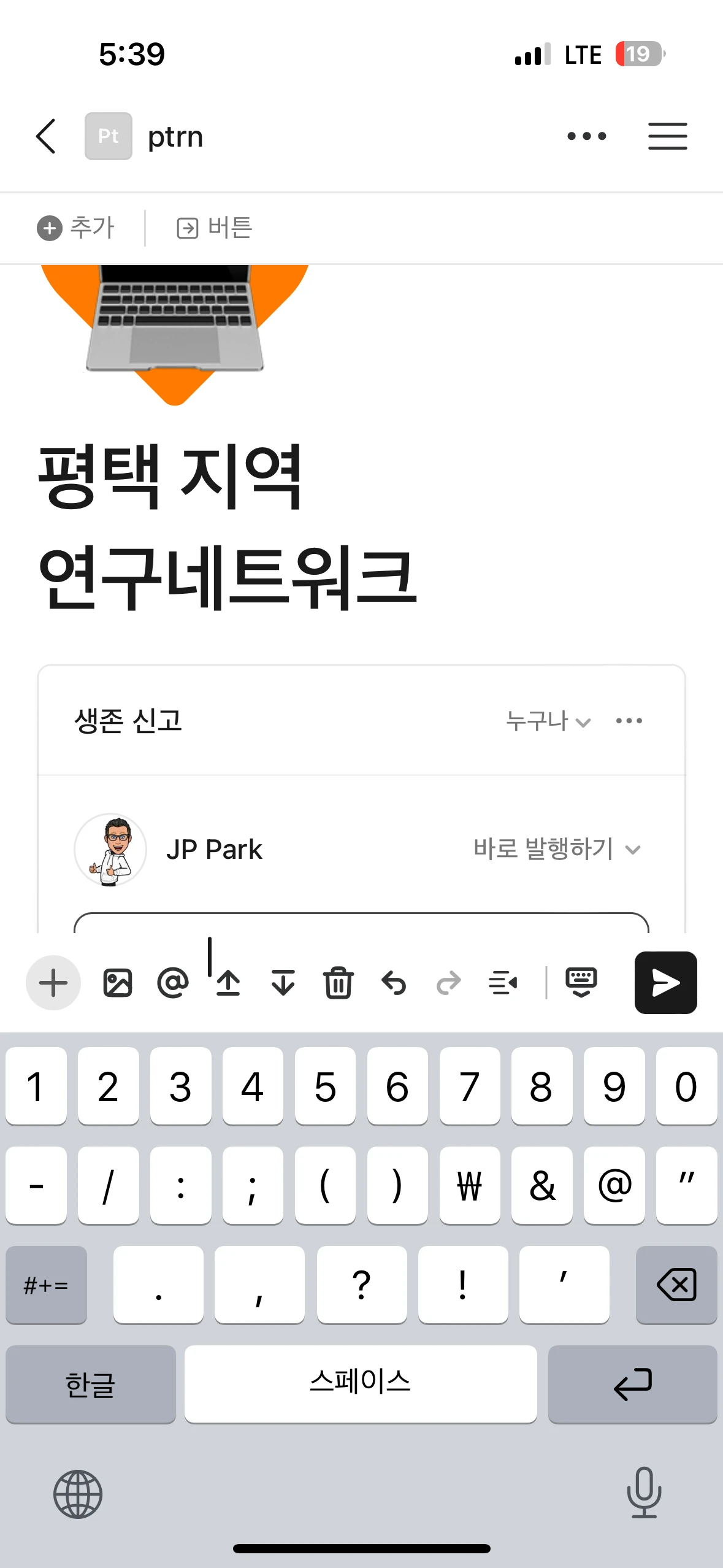Open the three-dot menu in the header
Image resolution: width=723 pixels, height=1568 pixels.
click(586, 136)
